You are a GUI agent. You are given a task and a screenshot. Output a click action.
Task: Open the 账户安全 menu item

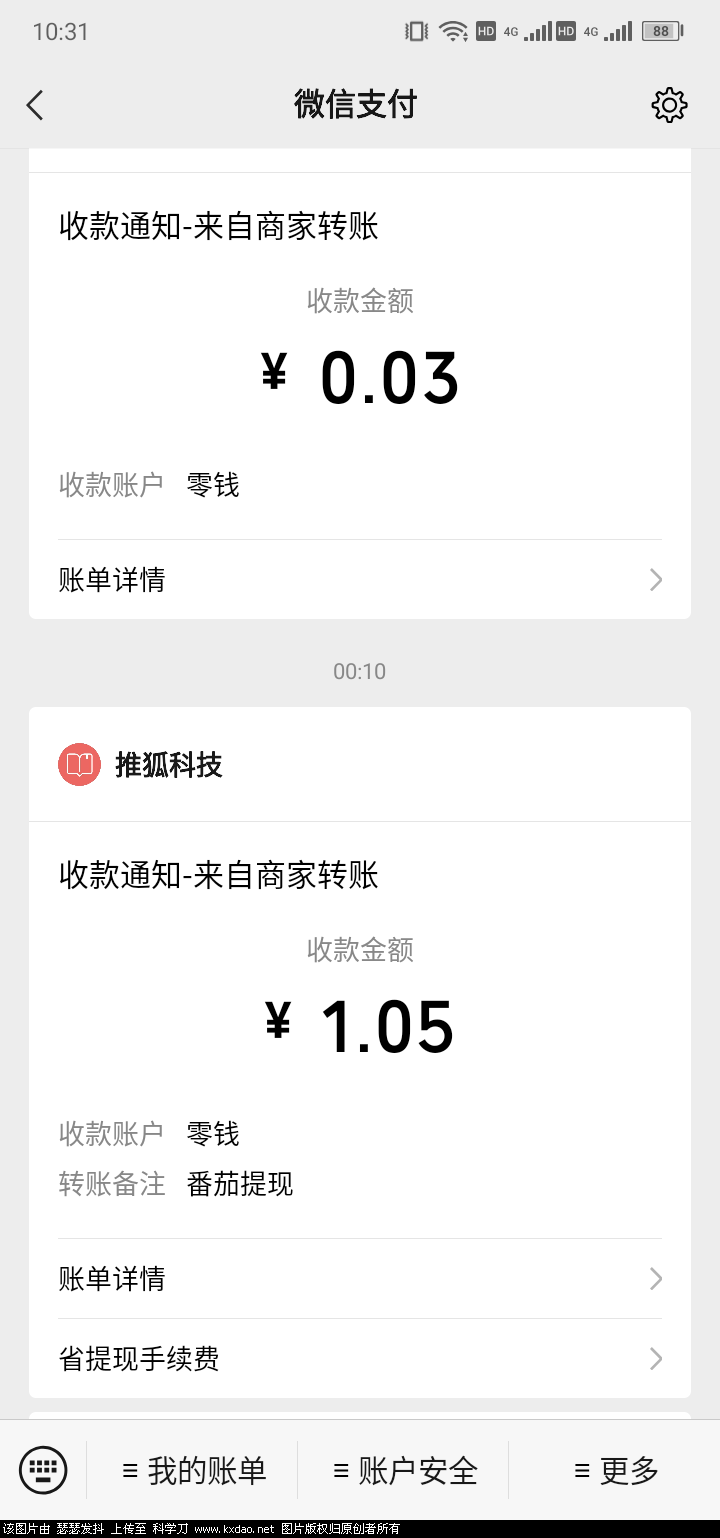coord(403,1469)
